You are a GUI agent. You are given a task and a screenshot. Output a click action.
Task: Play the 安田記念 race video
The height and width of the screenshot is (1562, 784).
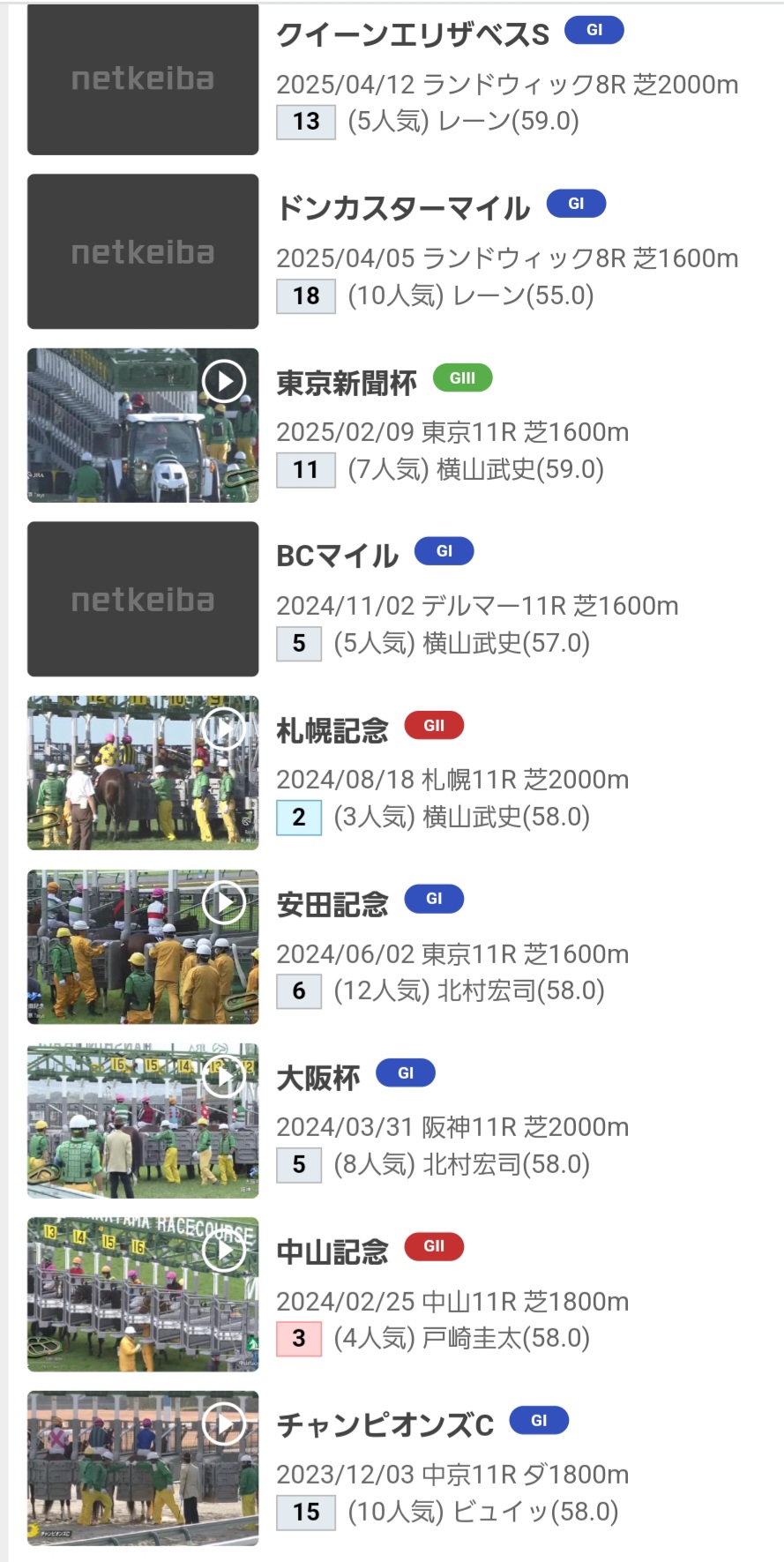(x=224, y=902)
